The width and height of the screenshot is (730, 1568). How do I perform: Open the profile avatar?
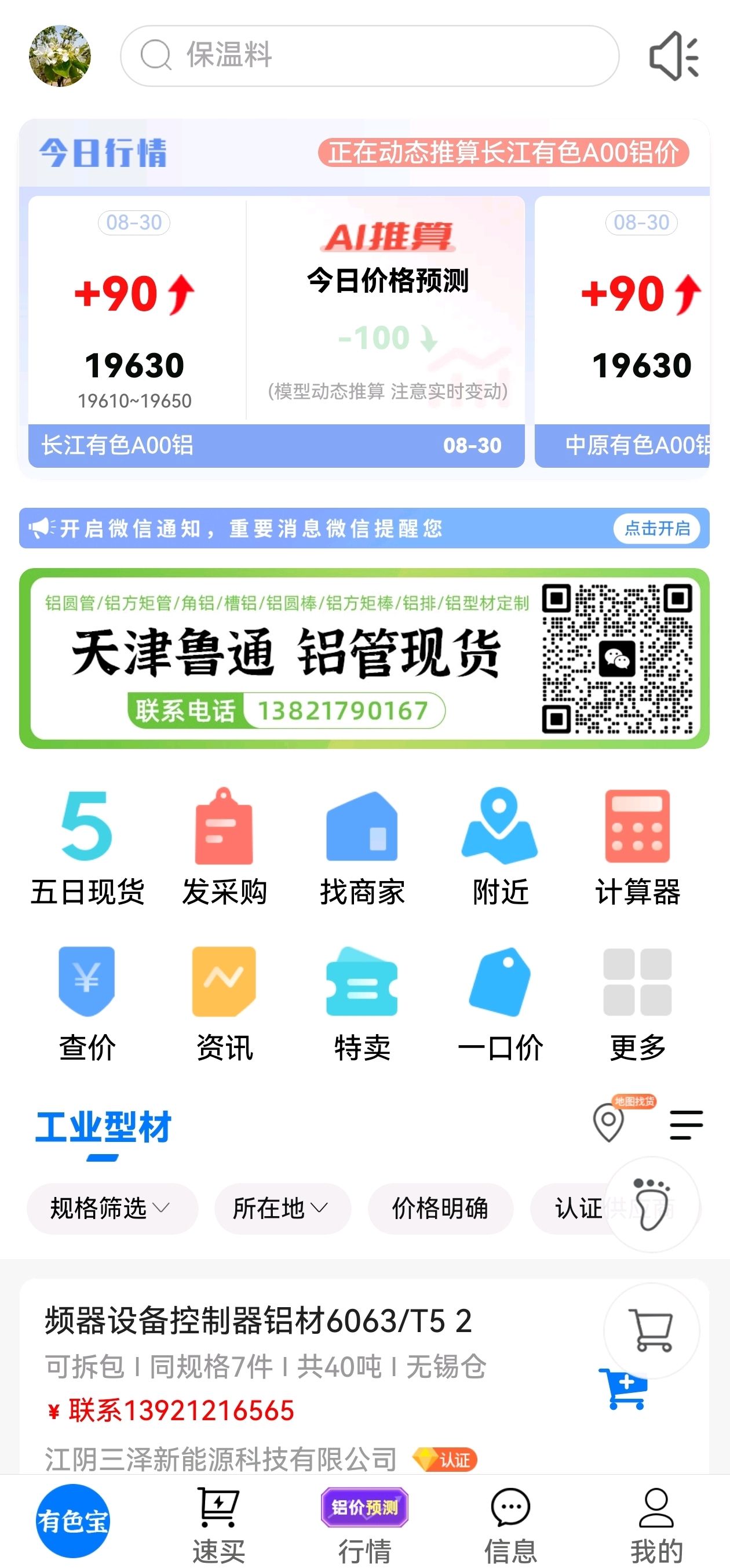(60, 56)
